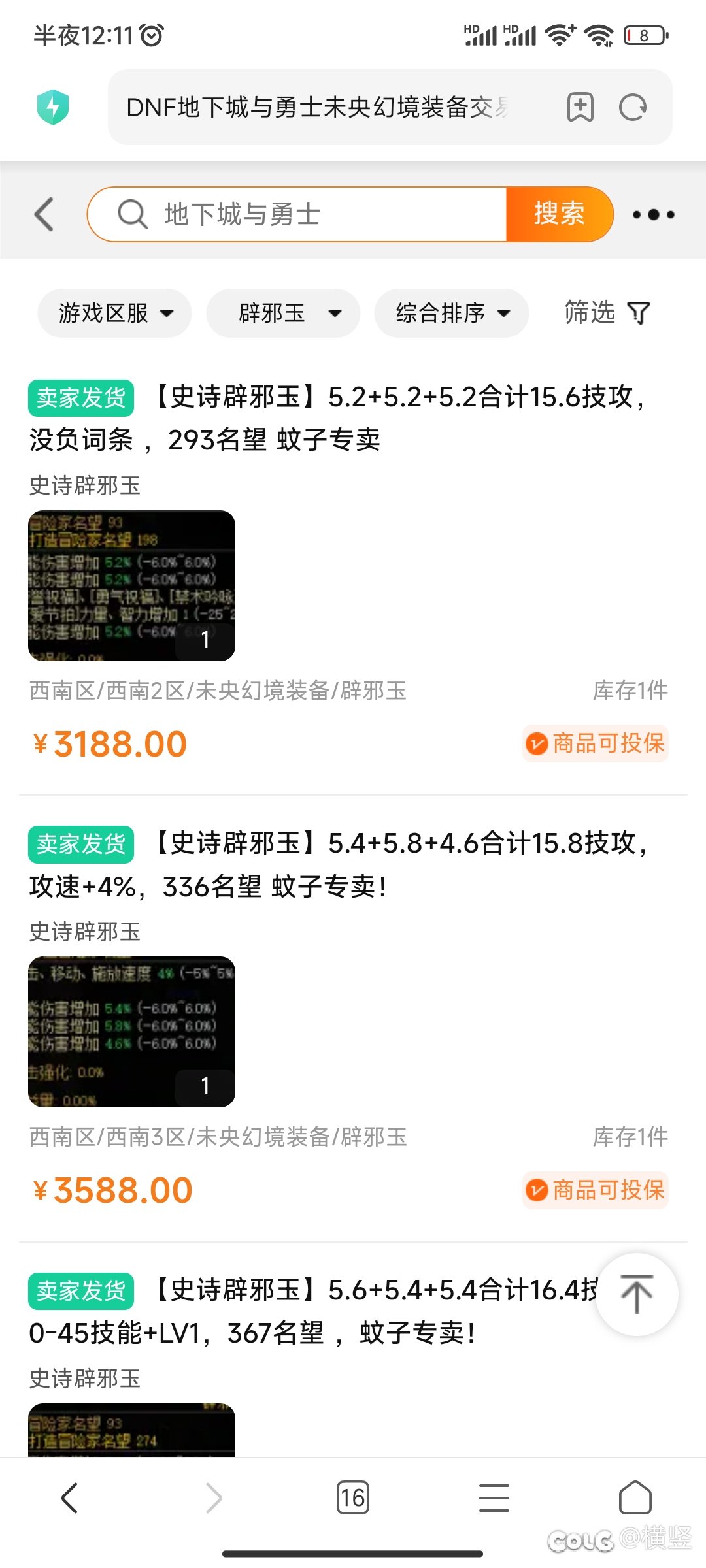Go back using the in-page back arrow
706x1568 pixels.
click(44, 214)
